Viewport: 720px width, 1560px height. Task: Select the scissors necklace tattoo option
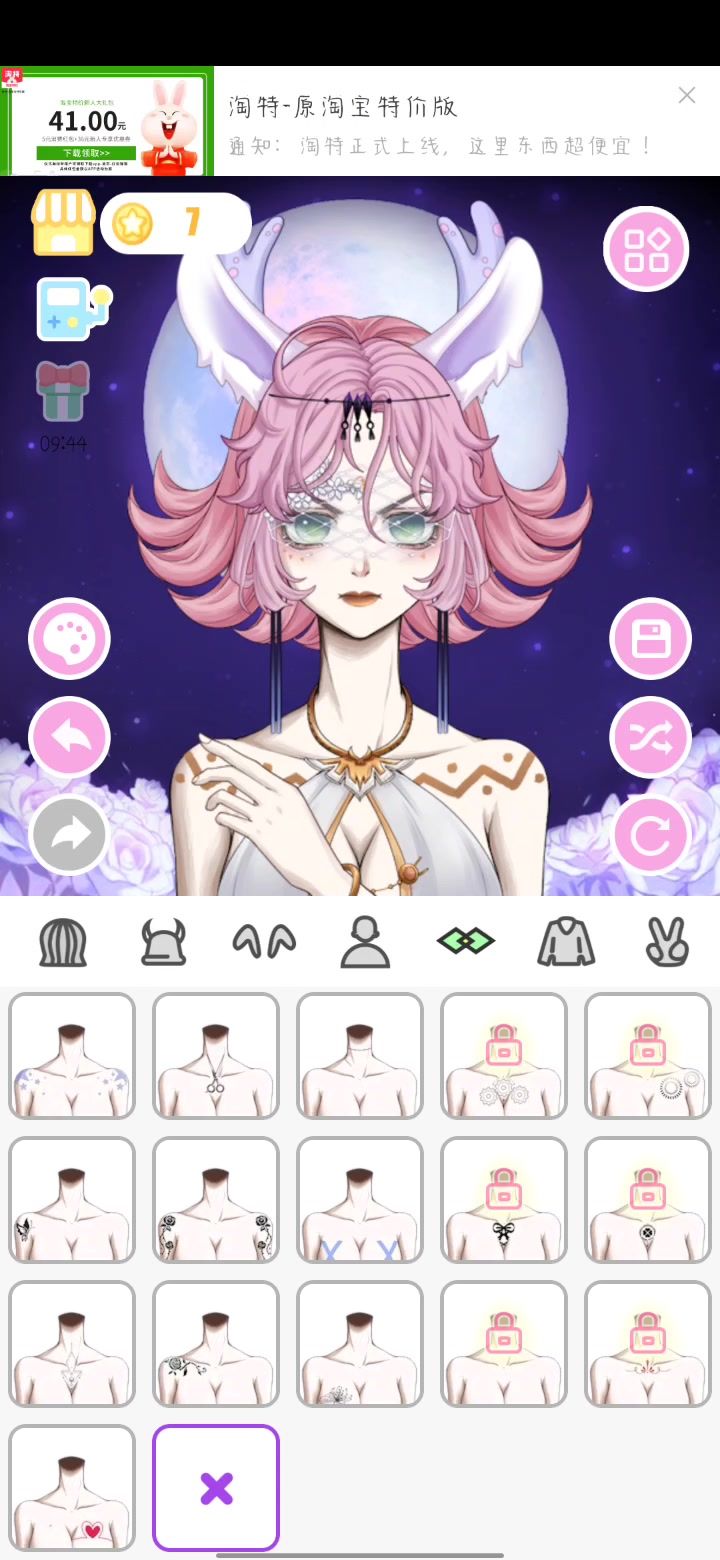point(216,1055)
